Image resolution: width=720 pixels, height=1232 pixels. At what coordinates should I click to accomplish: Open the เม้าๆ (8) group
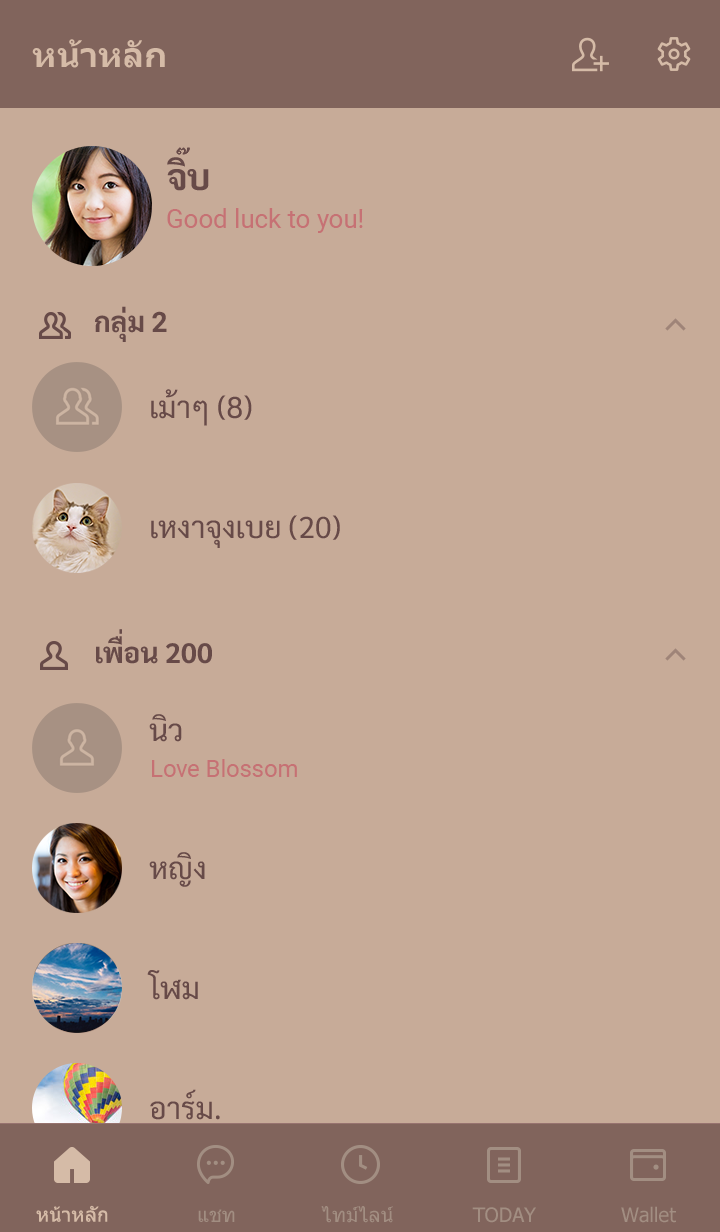200,408
